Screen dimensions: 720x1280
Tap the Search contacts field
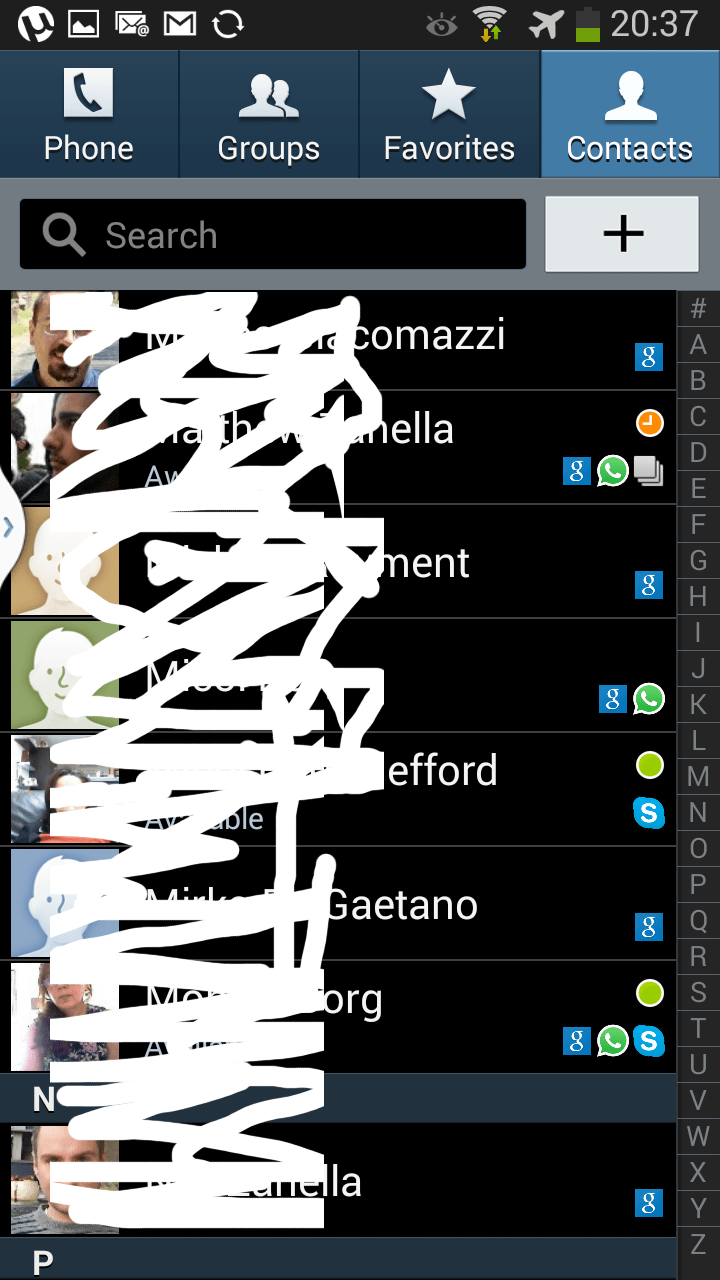click(272, 235)
